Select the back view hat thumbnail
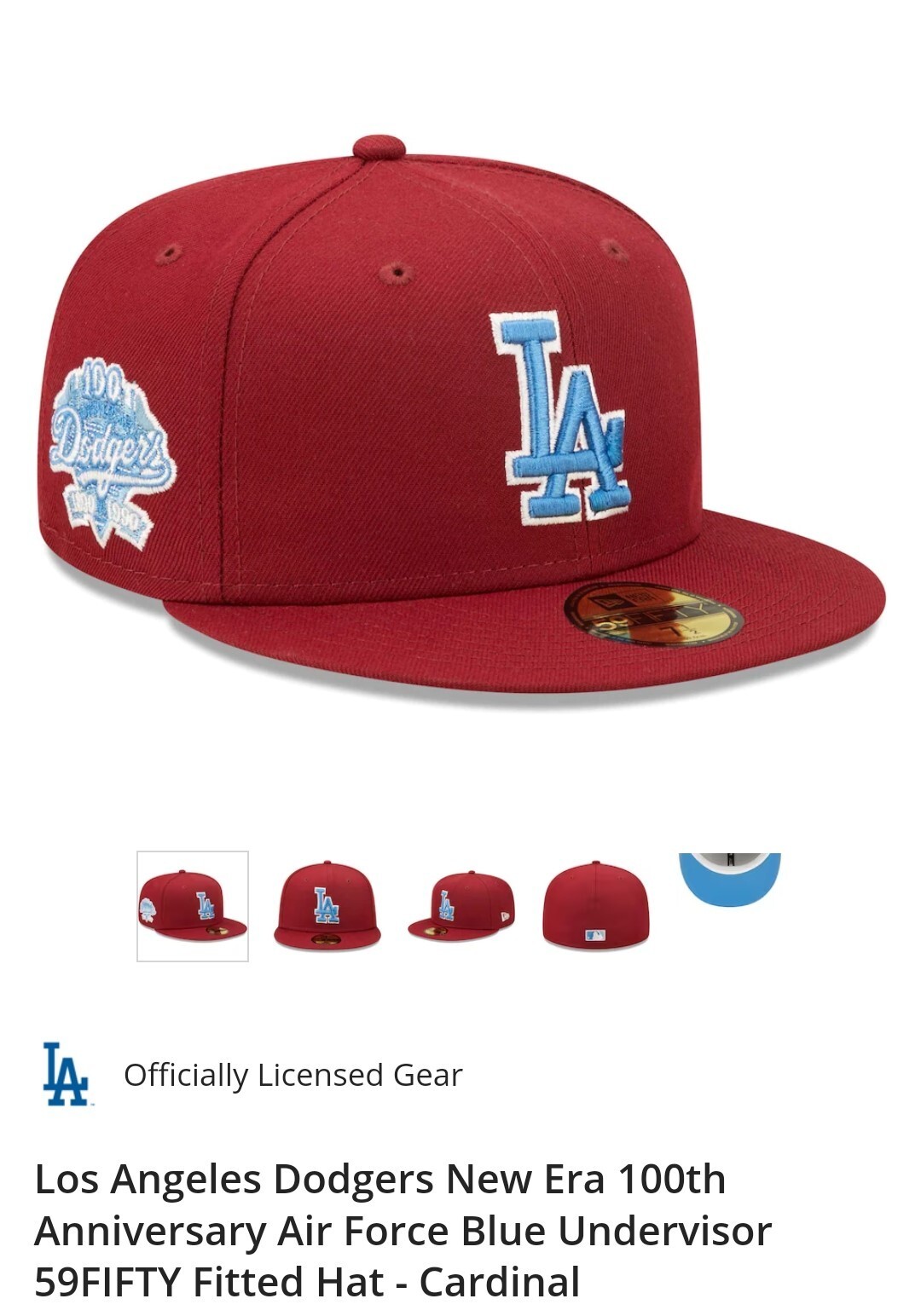Screen dimensions: 921x1316 click(595, 906)
